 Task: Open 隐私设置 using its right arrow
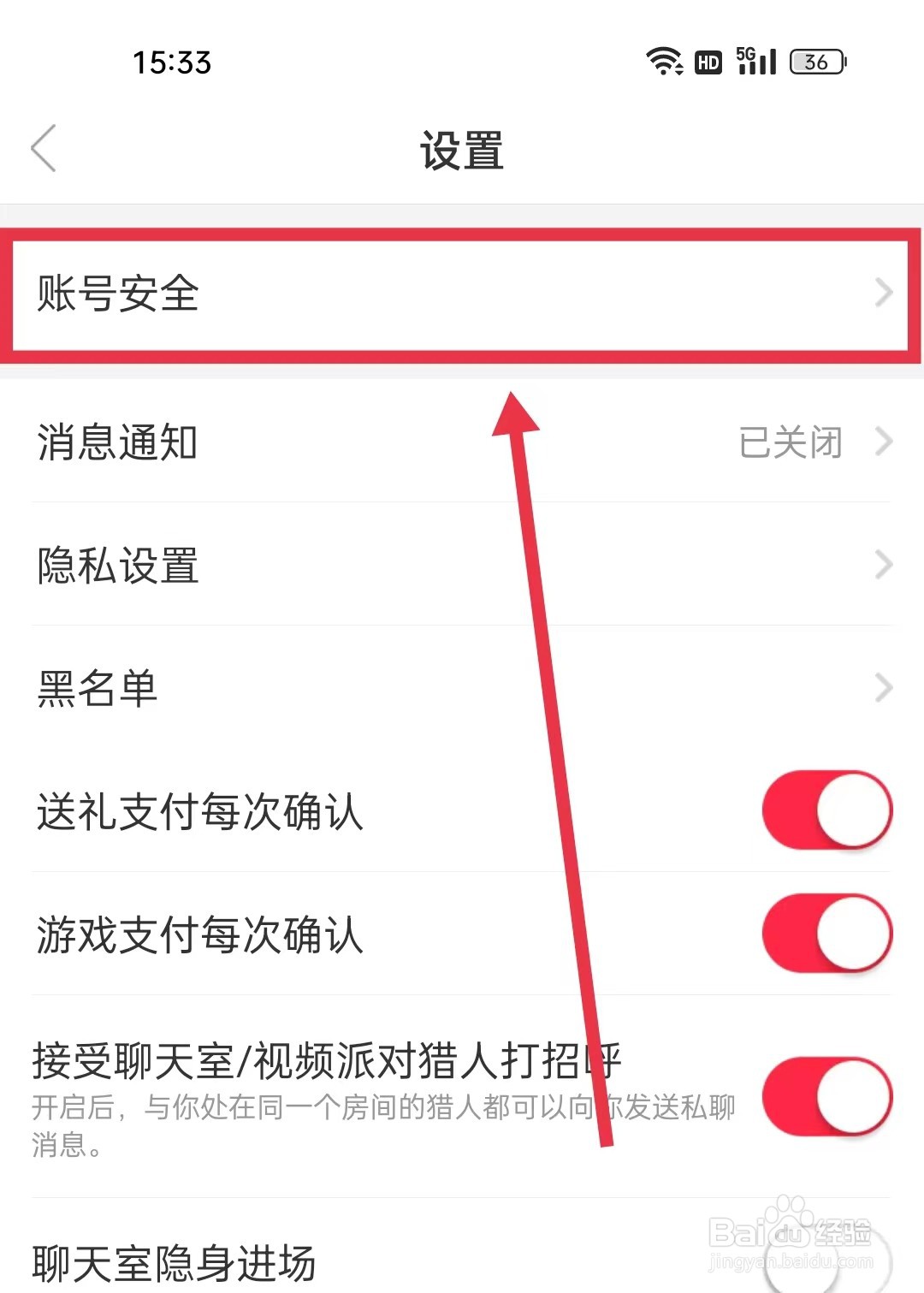884,565
